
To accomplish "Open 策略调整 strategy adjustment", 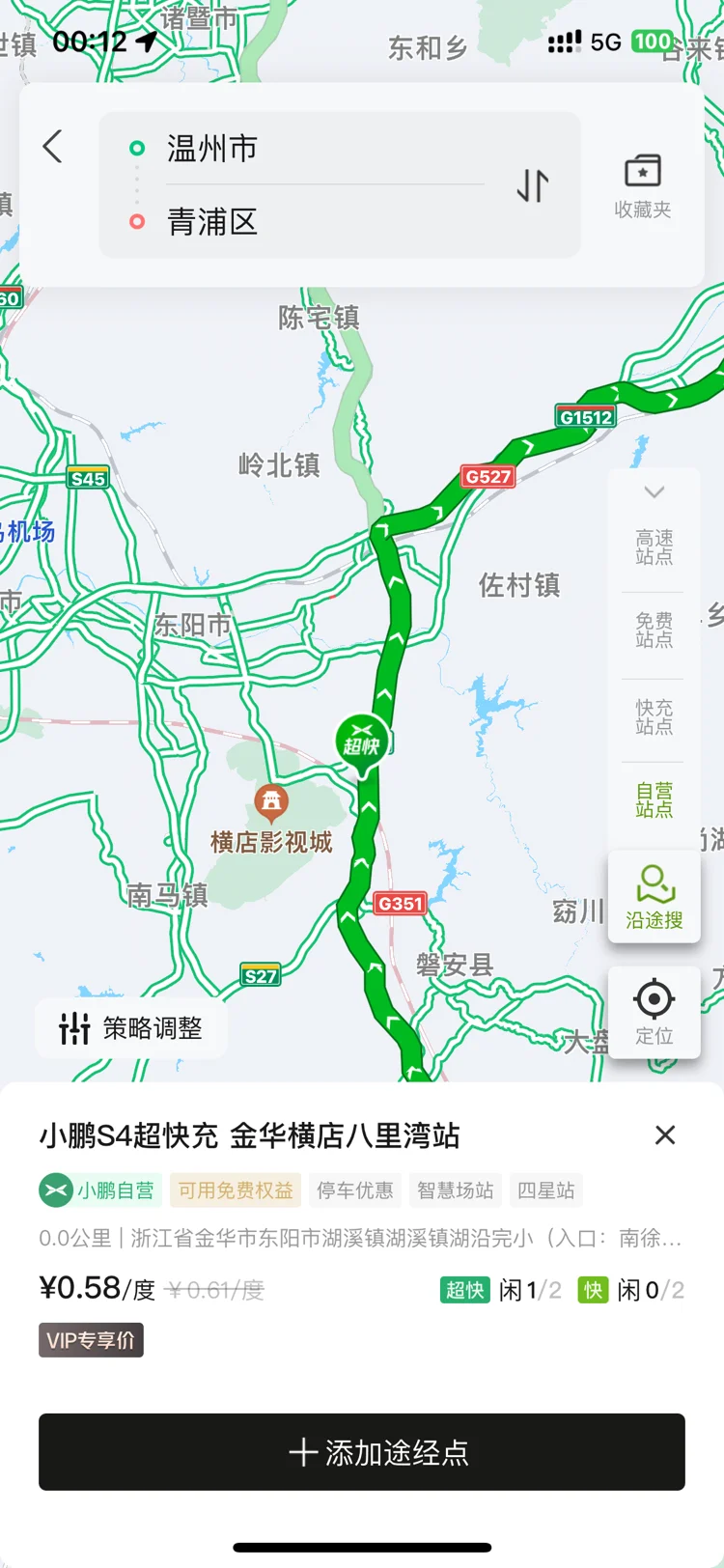I will click(131, 1028).
